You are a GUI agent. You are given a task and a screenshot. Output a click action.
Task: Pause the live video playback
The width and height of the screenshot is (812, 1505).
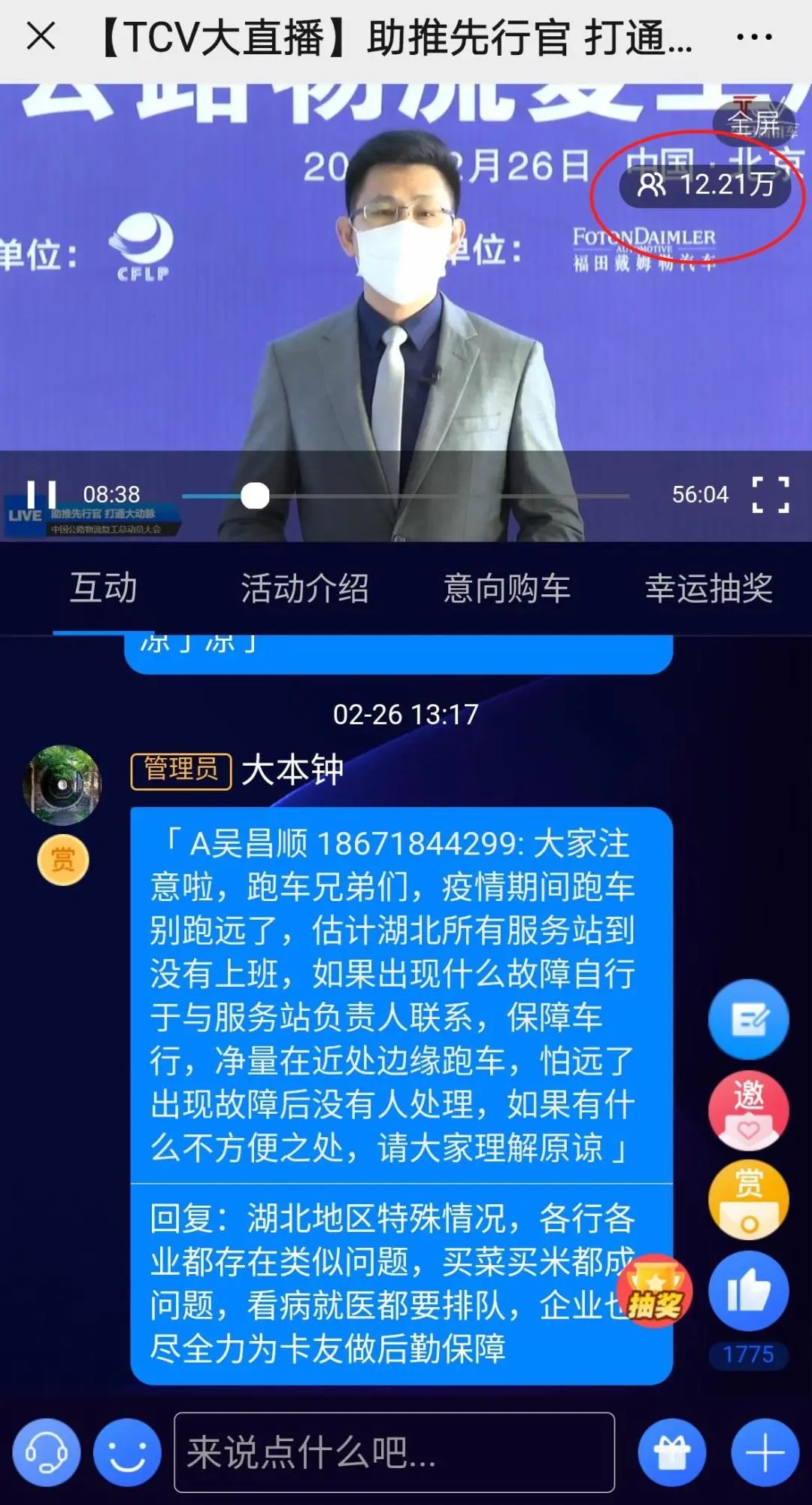pos(41,495)
